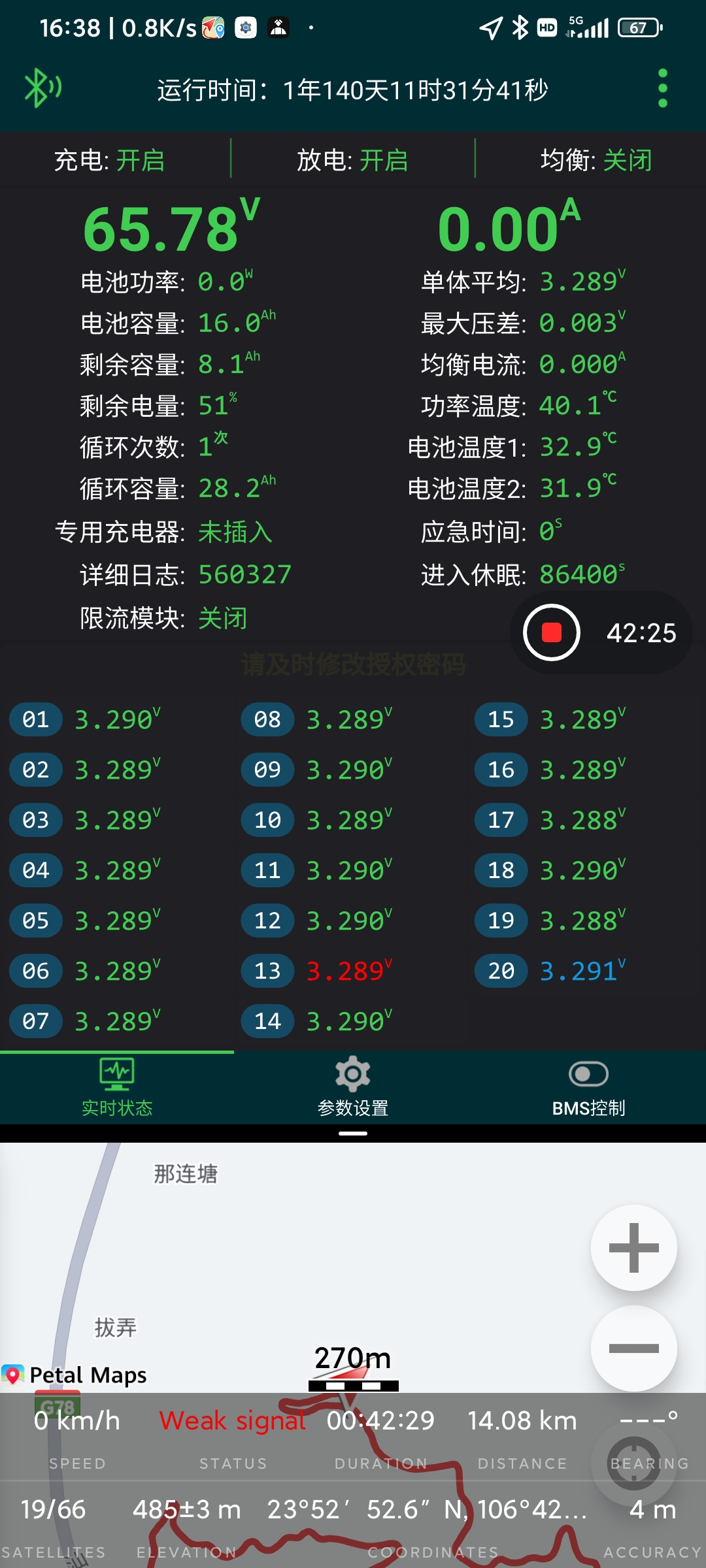Open the Bluetooth connection icon
The image size is (706, 1568).
click(x=41, y=86)
